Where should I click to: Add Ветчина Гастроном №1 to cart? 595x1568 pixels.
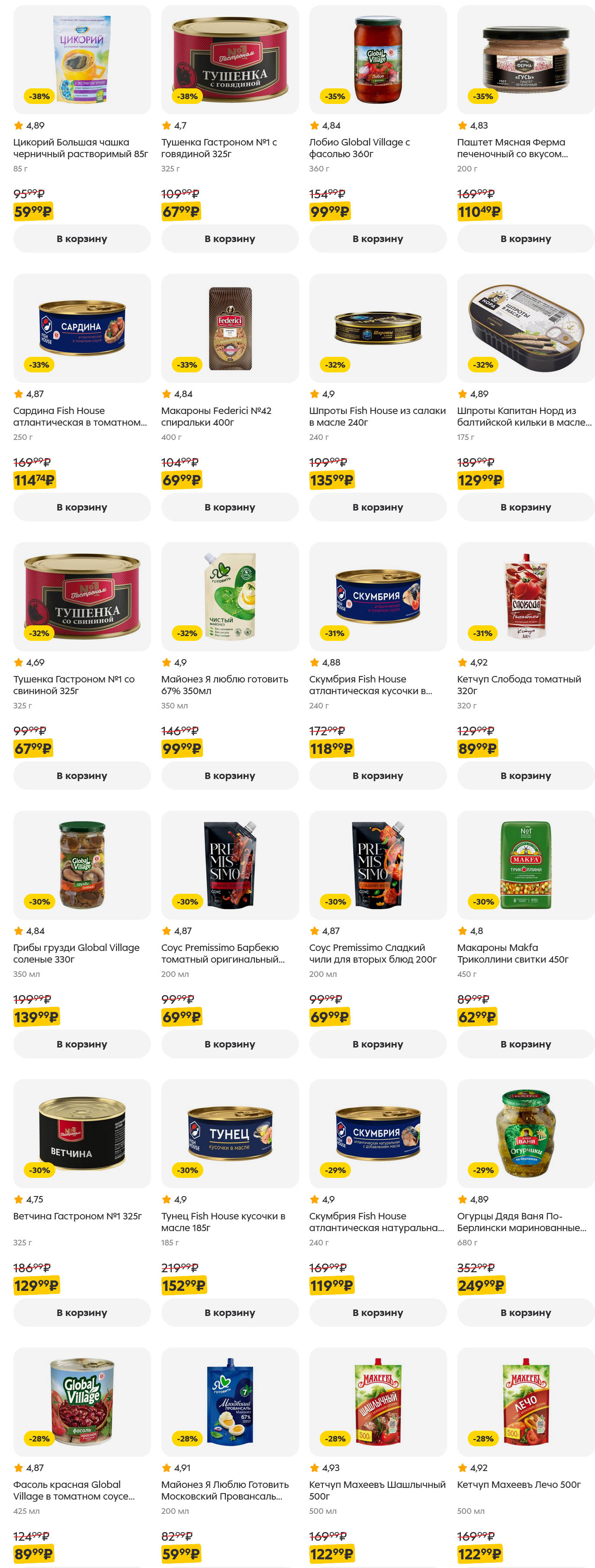[x=81, y=1313]
